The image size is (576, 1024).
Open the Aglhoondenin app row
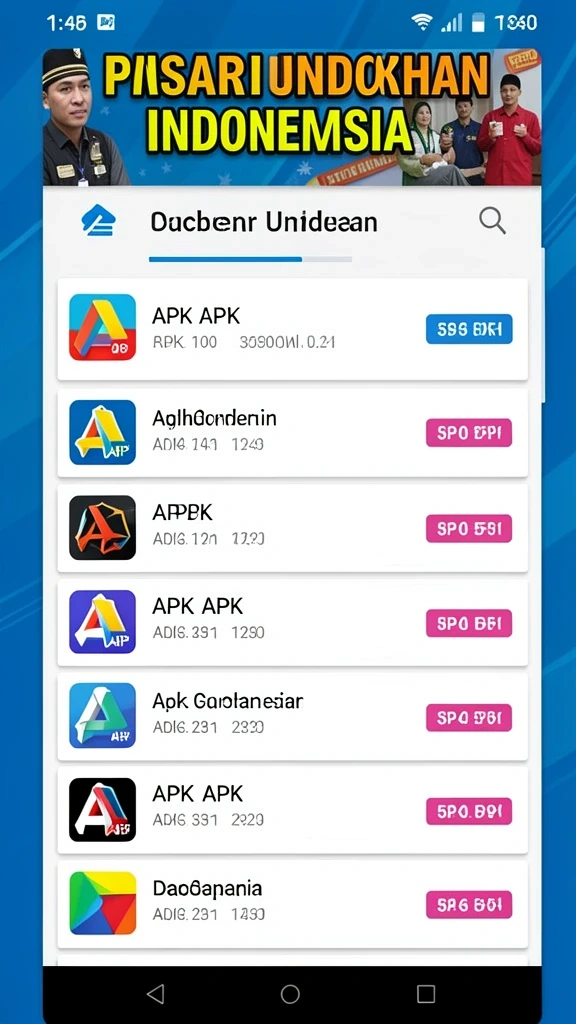(293, 433)
